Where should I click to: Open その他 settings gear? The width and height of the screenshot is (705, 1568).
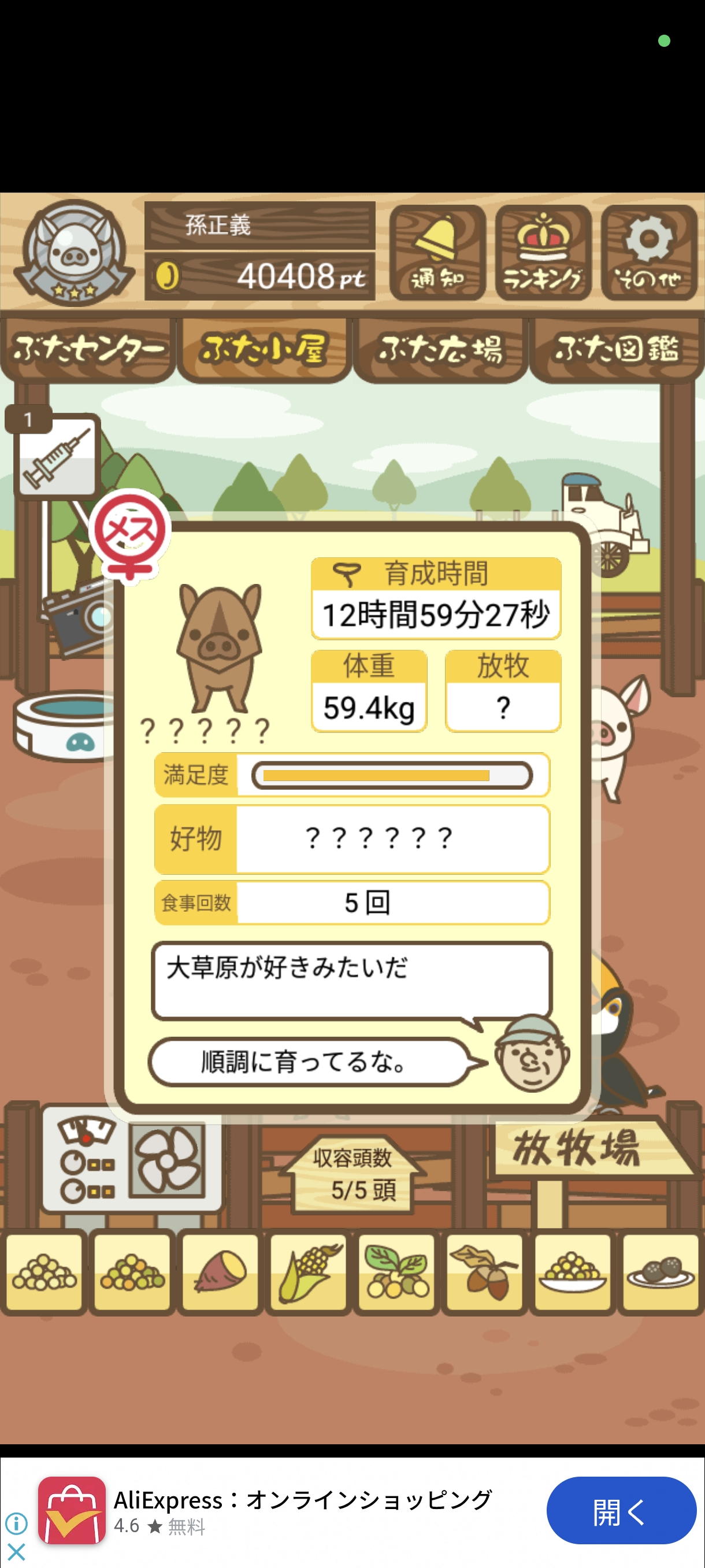[x=649, y=253]
